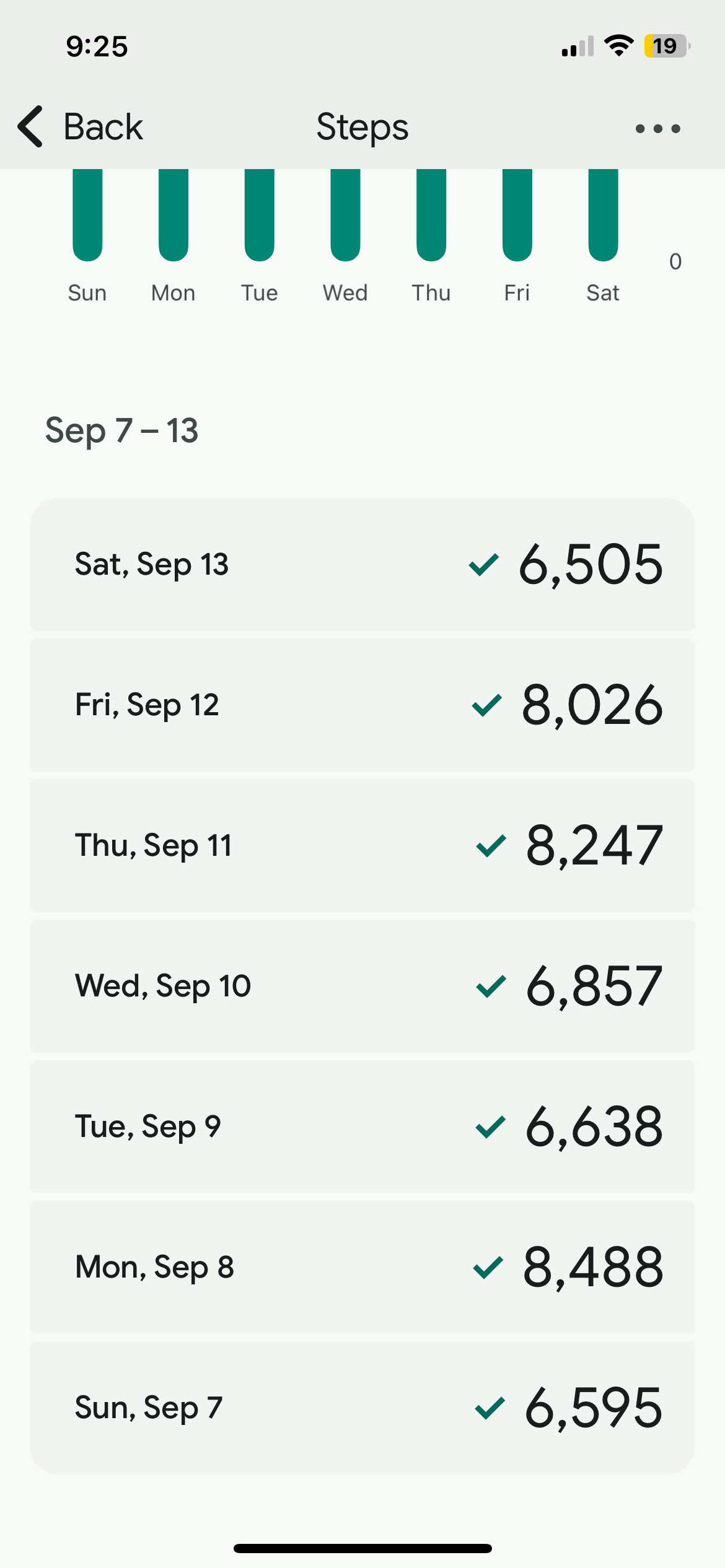This screenshot has width=725, height=1568.
Task: Open Wed, Sep 10 steps record
Action: [x=362, y=986]
